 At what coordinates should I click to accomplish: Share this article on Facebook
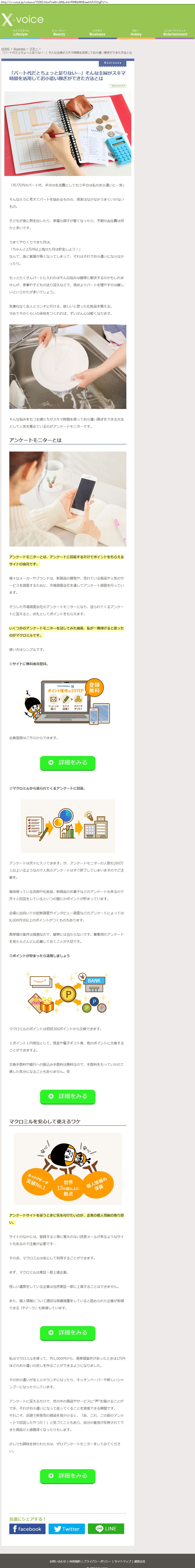[27, 1528]
